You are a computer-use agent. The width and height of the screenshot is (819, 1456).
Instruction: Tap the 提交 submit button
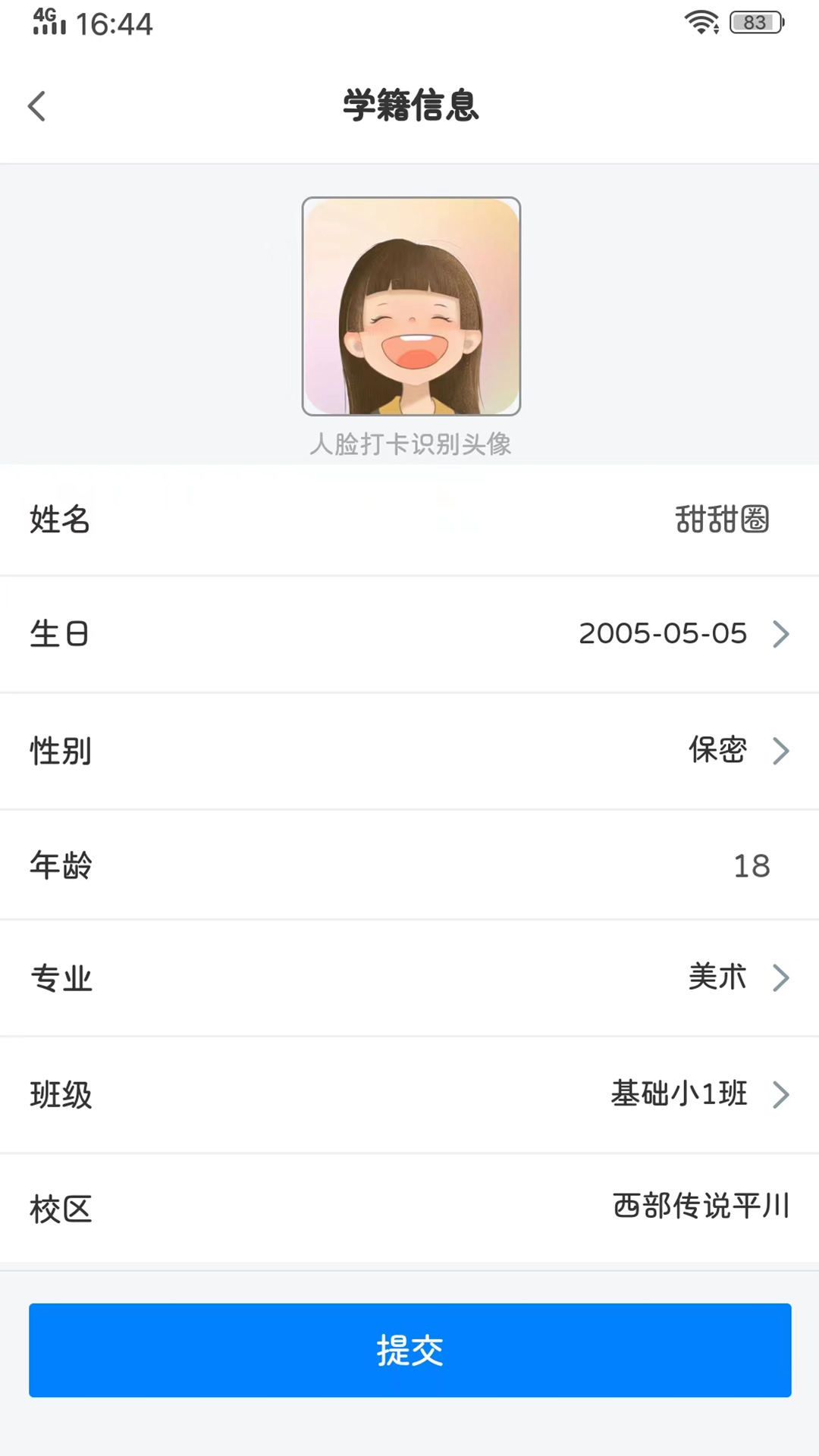tap(409, 1351)
